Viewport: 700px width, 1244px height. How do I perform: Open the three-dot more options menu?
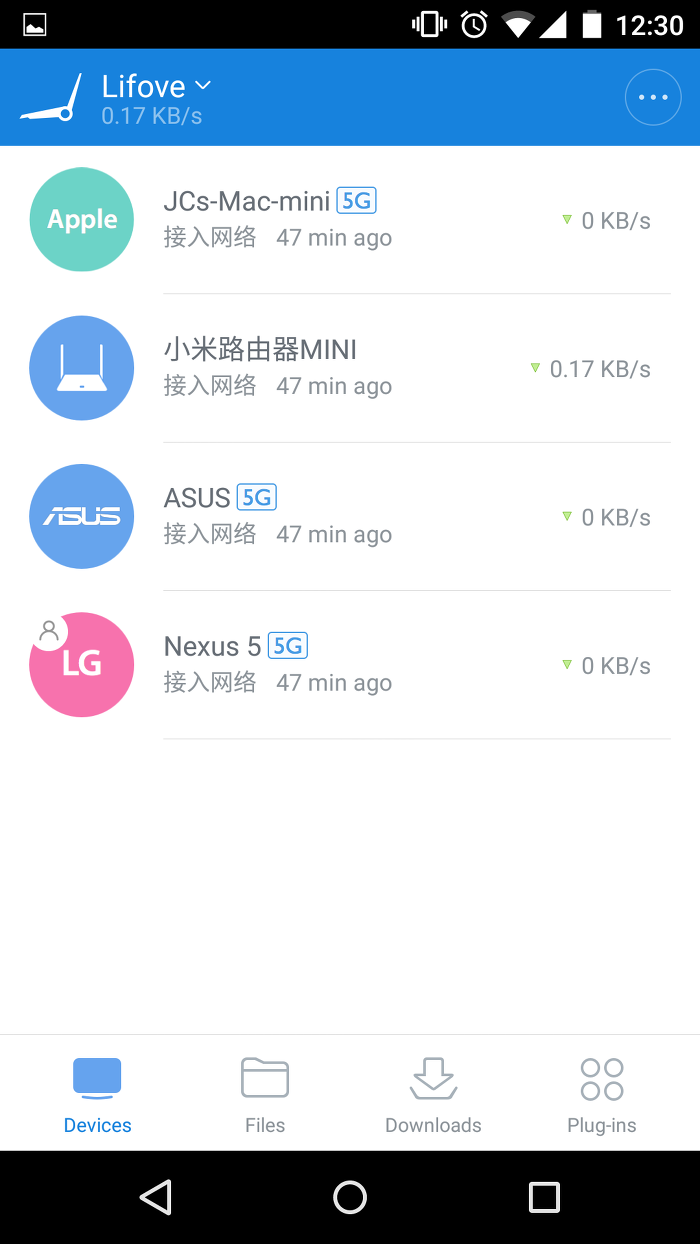(x=653, y=98)
